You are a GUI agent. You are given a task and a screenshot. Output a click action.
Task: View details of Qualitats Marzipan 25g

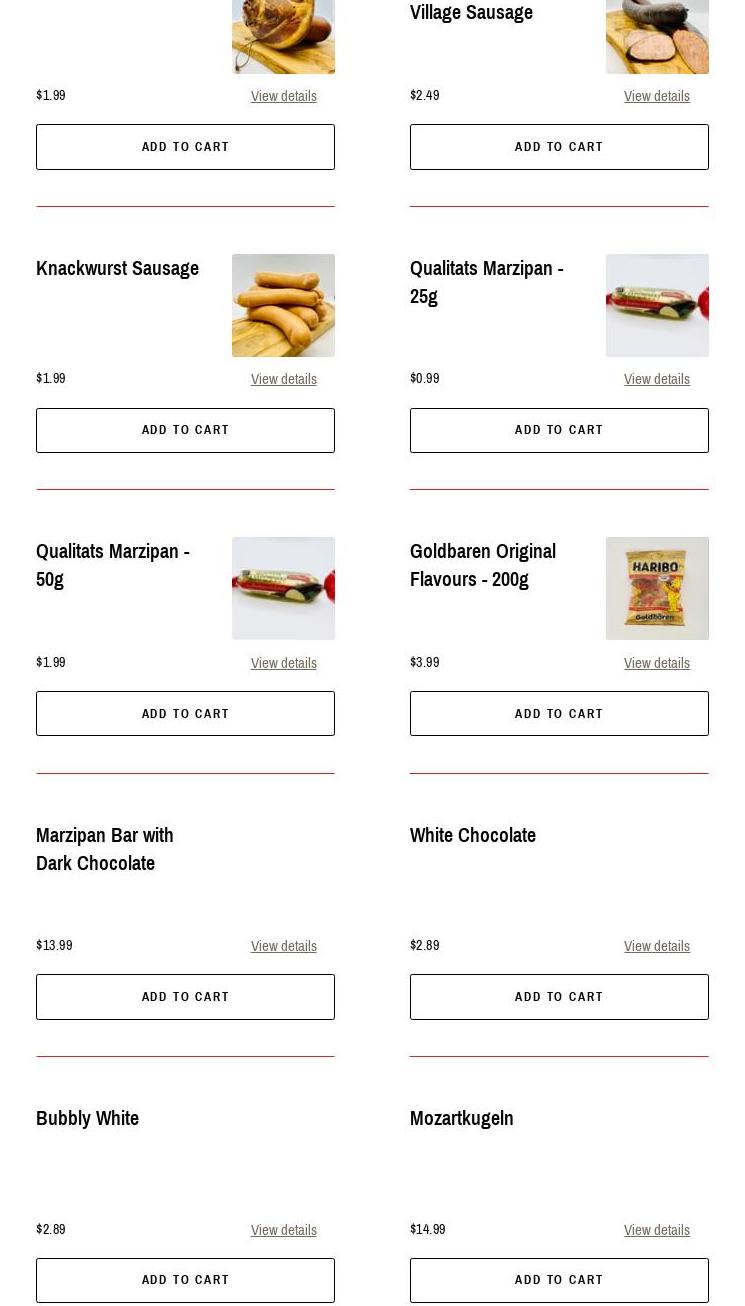tap(656, 379)
